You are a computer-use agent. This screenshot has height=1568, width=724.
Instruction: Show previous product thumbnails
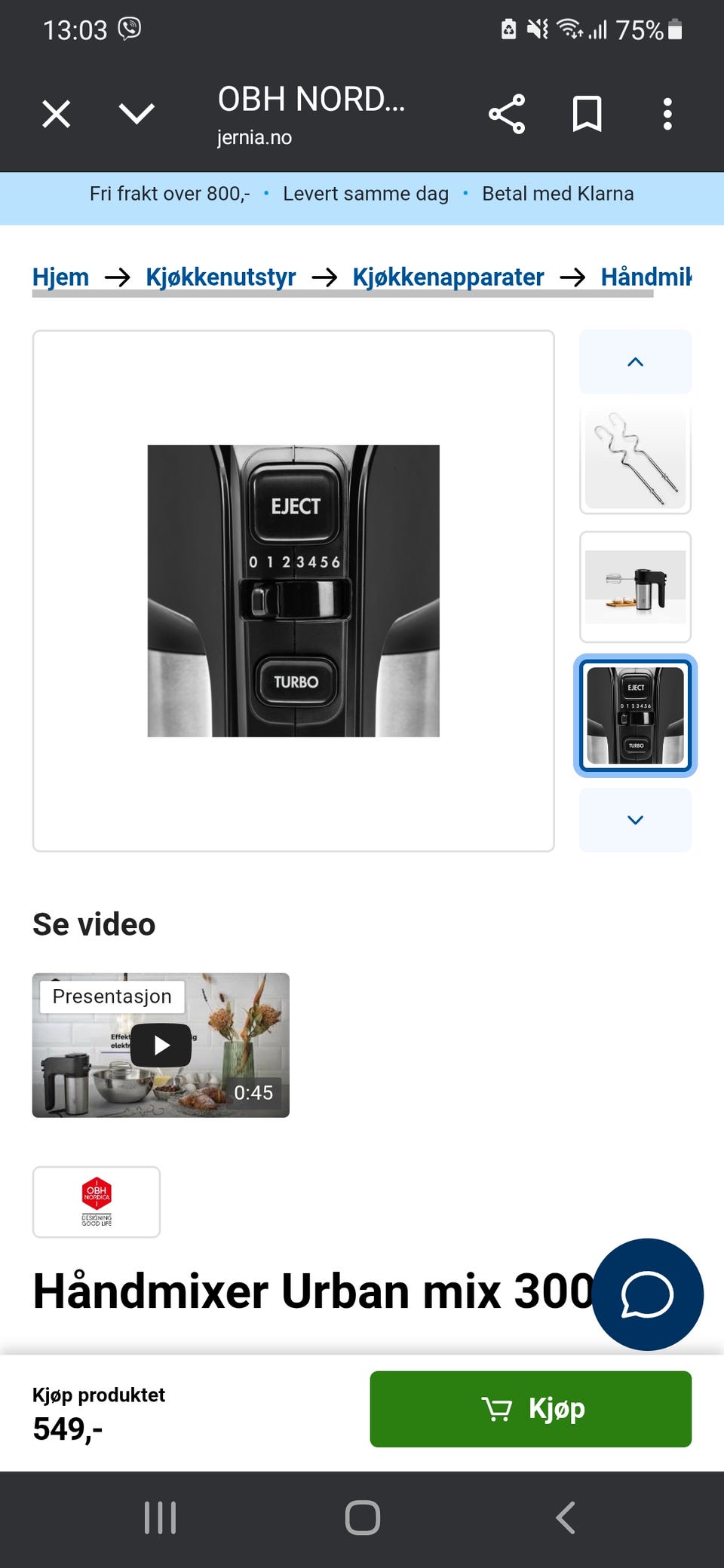(x=635, y=362)
